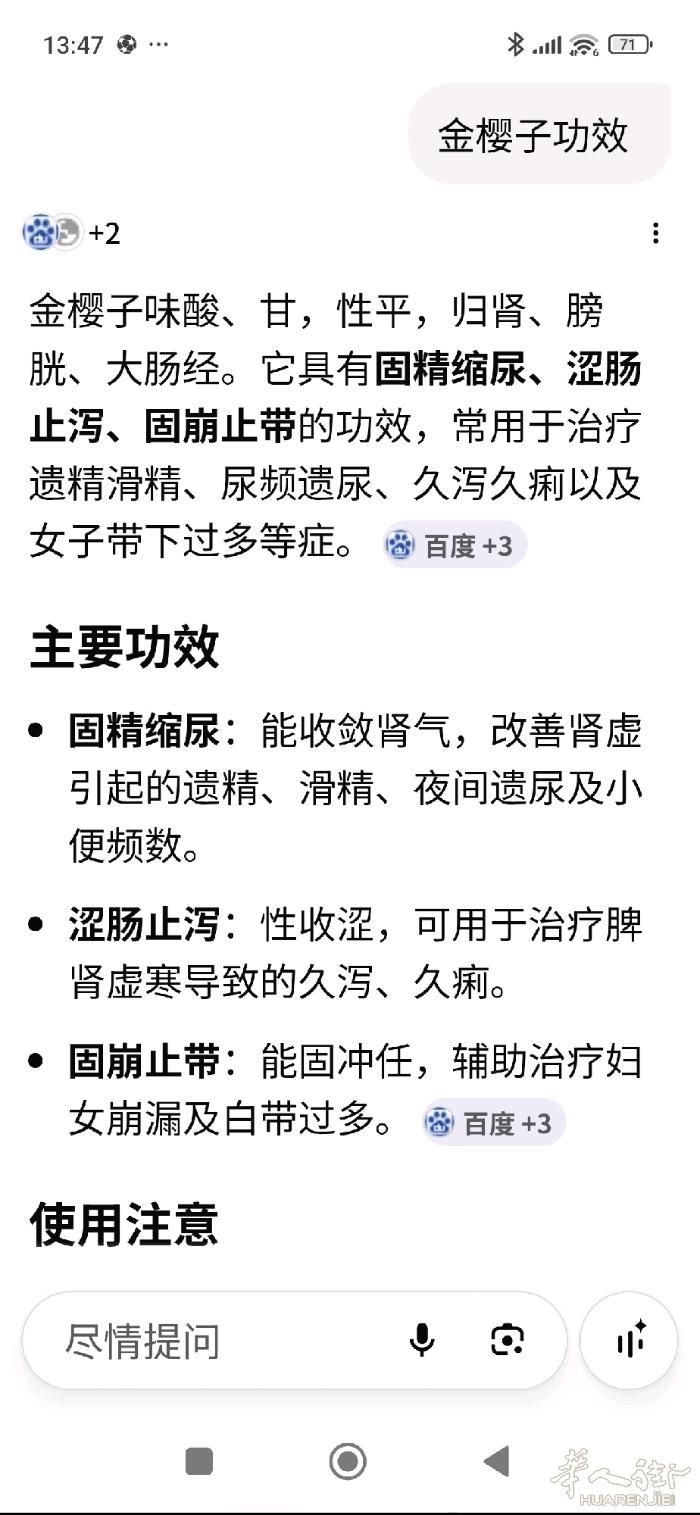
Task: Go to the home screen via the circle button
Action: click(348, 1462)
